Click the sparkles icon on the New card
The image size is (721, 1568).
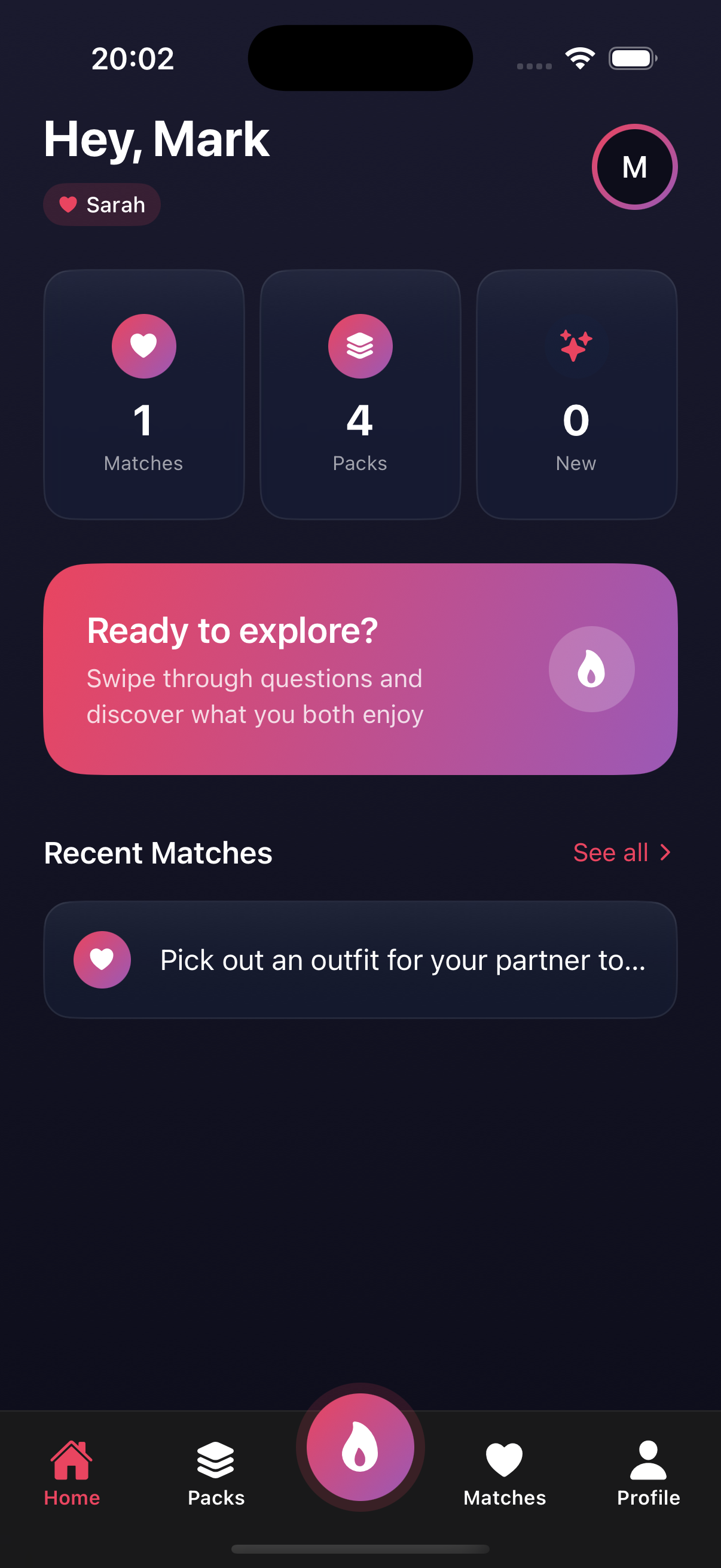point(575,346)
